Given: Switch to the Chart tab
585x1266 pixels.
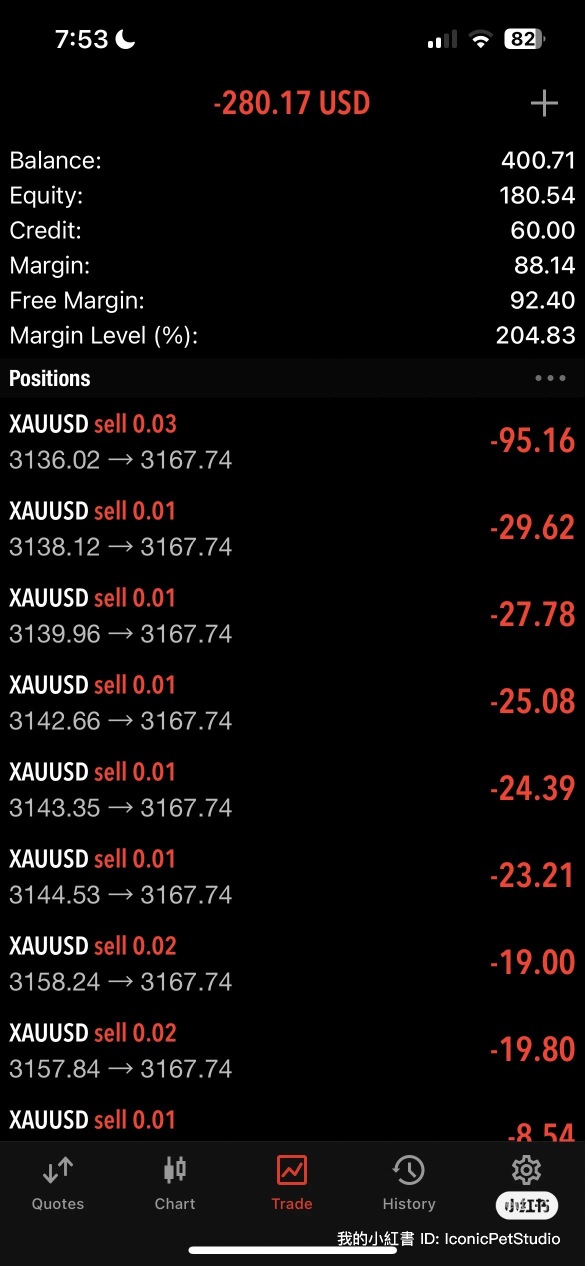Looking at the screenshot, I should click(x=175, y=1183).
